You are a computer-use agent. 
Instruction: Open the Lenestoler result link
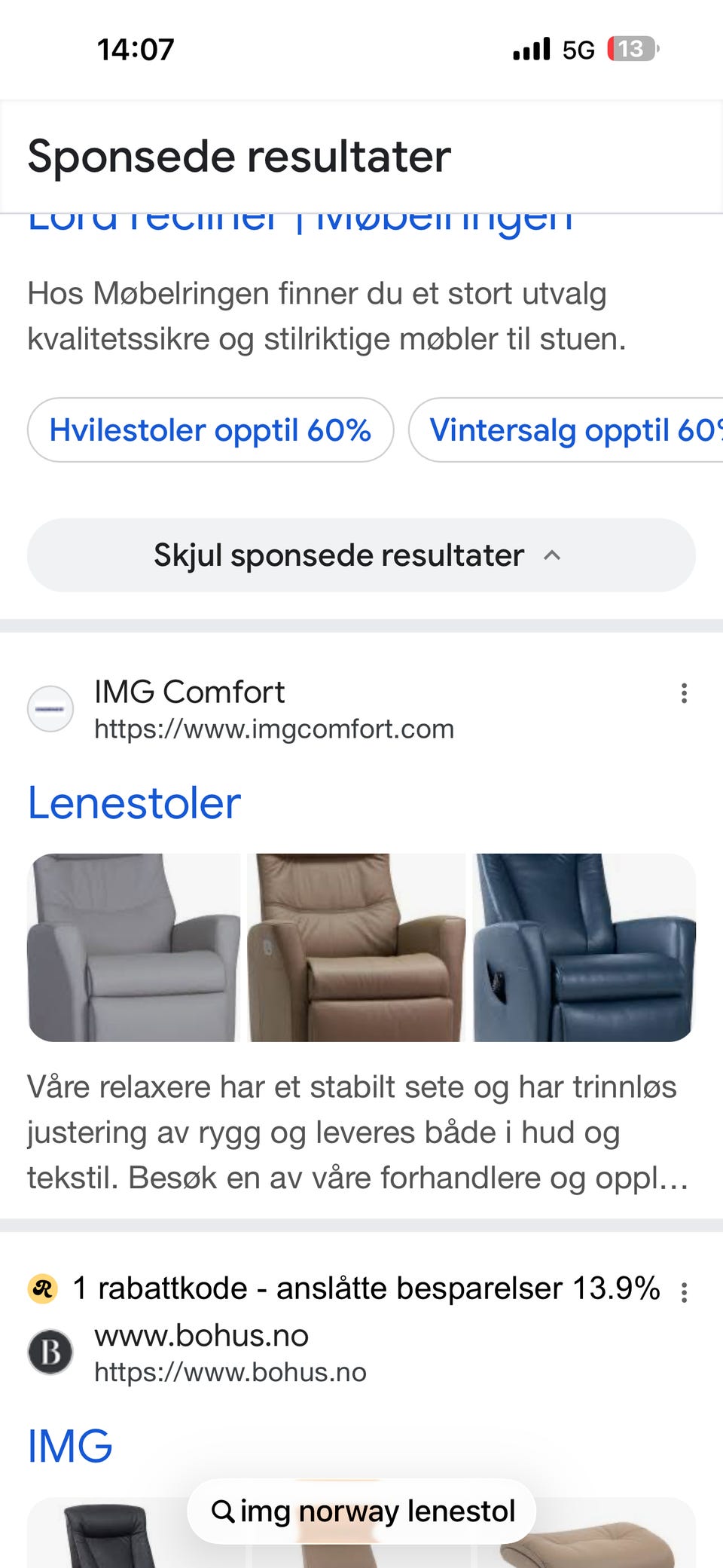coord(134,802)
